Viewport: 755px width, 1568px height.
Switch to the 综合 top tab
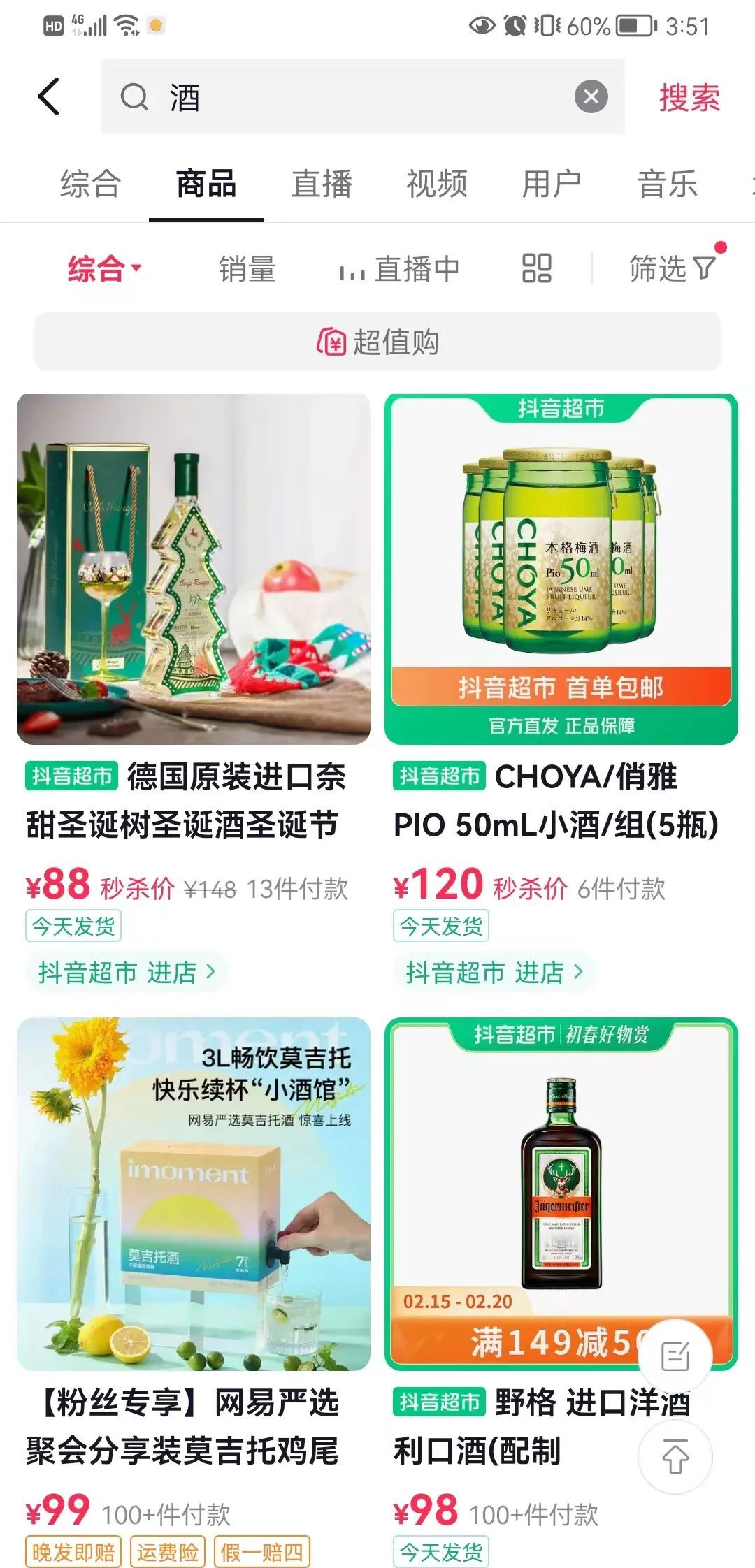click(x=91, y=184)
